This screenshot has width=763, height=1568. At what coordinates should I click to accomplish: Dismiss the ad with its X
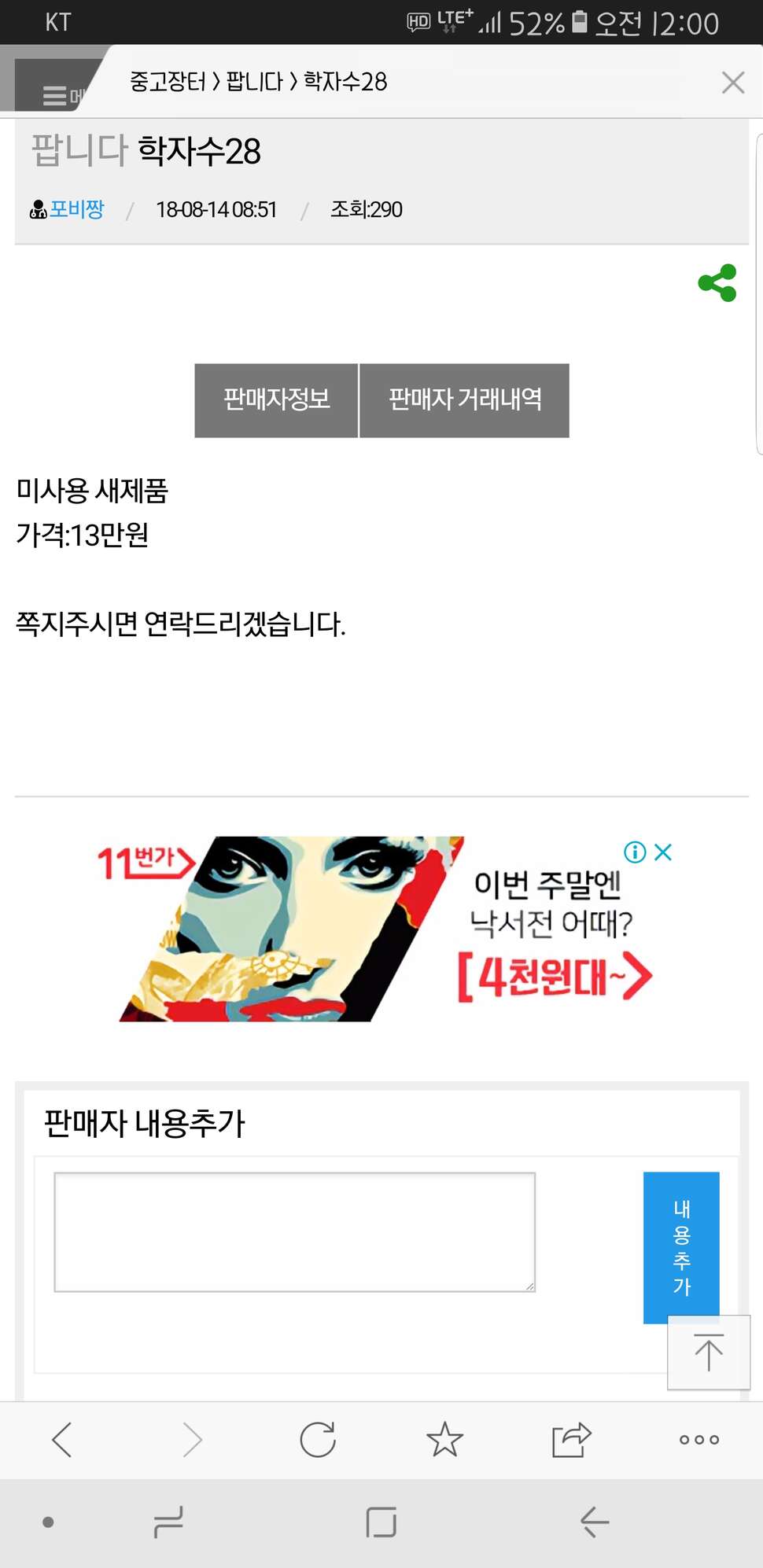click(663, 852)
